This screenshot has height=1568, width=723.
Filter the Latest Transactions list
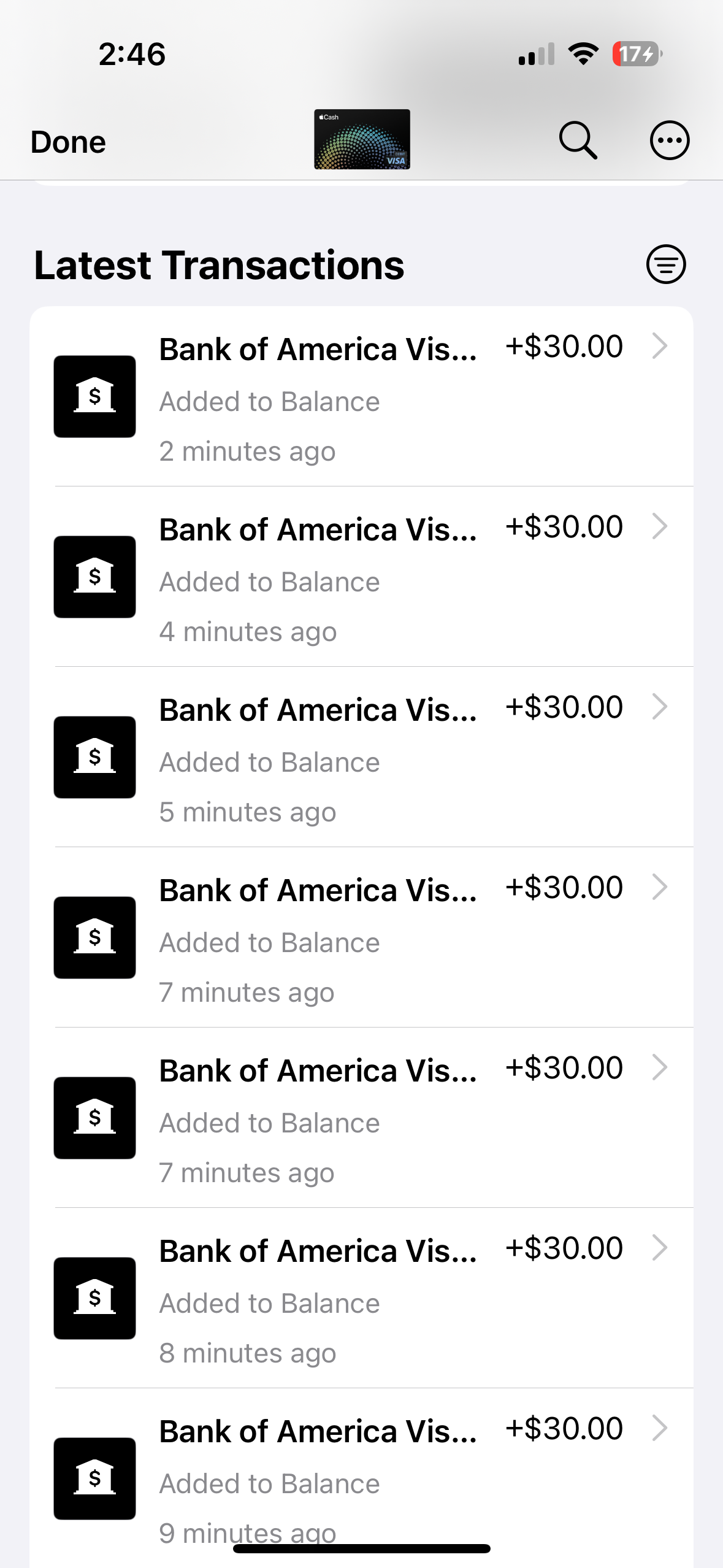665,264
